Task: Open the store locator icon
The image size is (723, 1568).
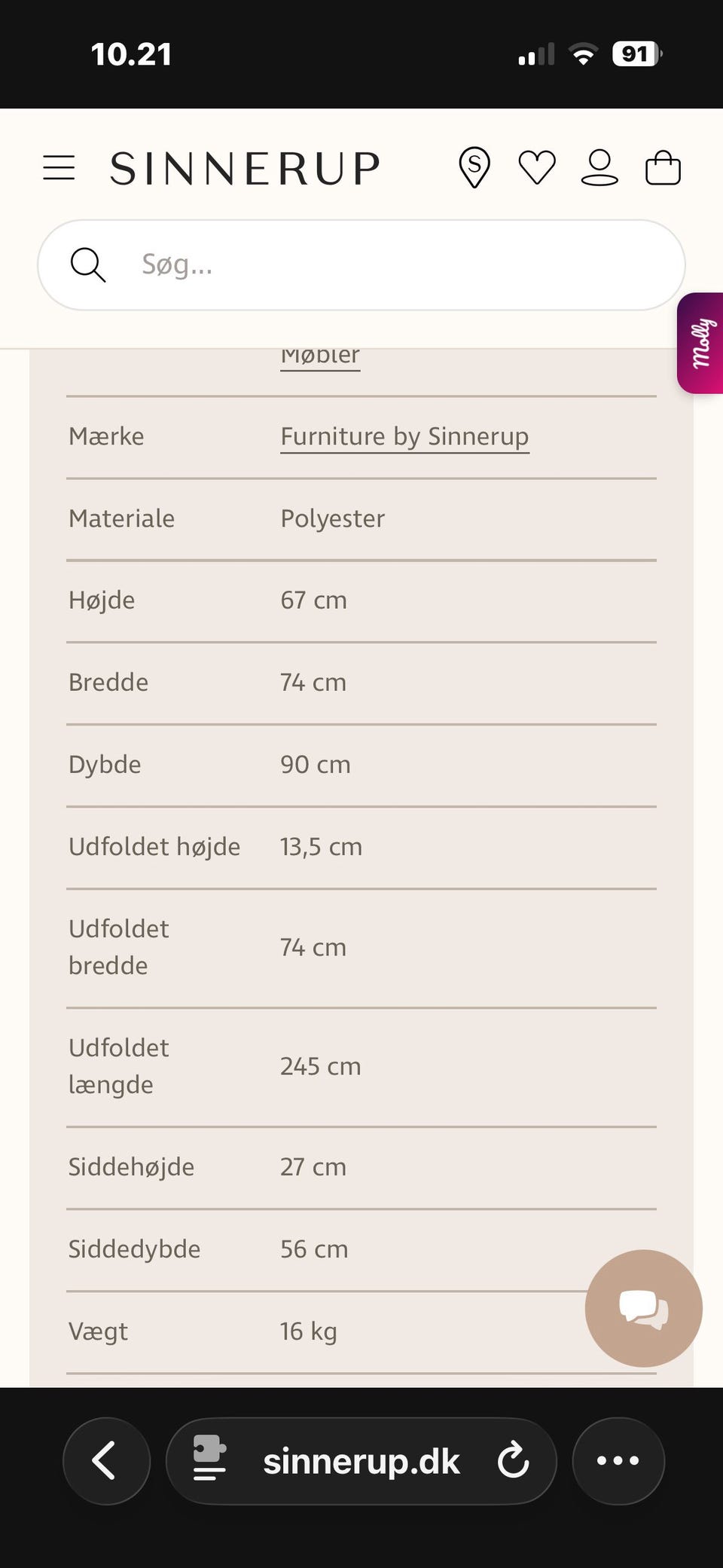Action: (473, 167)
